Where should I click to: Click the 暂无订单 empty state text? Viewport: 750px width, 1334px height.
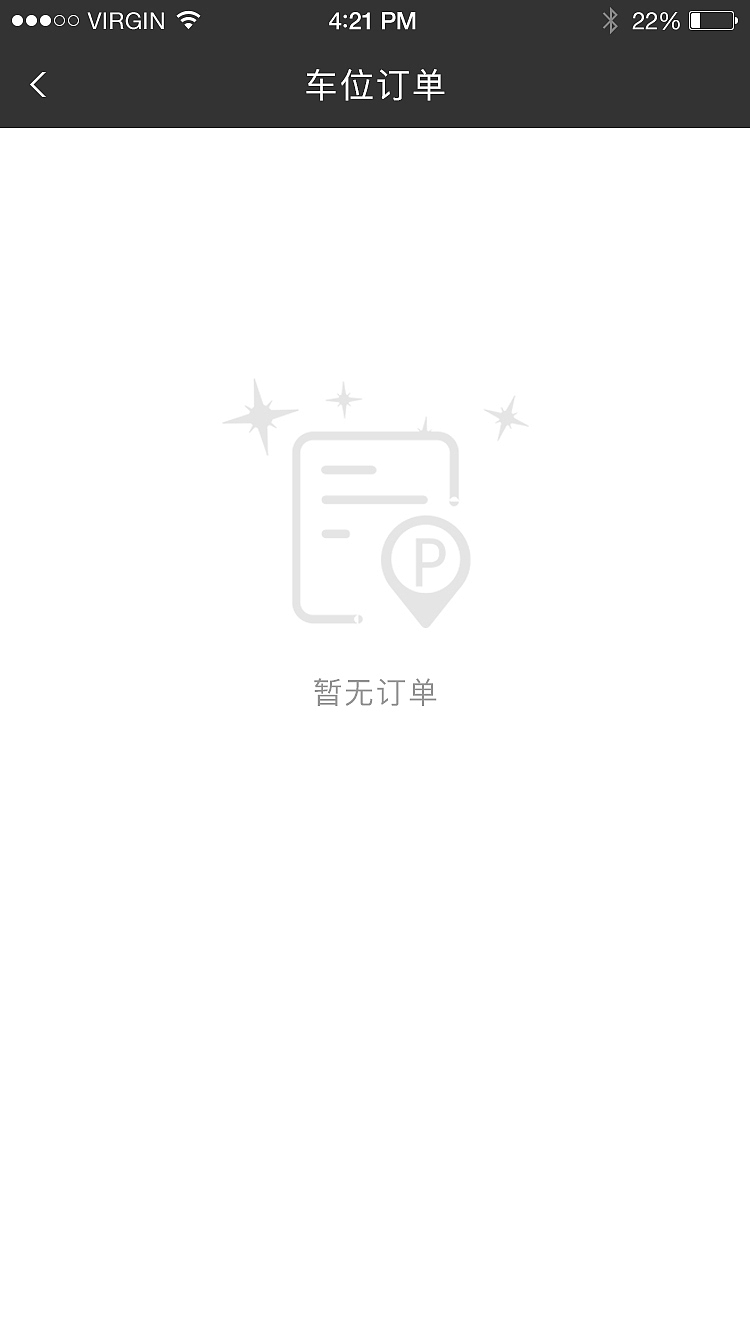(375, 692)
